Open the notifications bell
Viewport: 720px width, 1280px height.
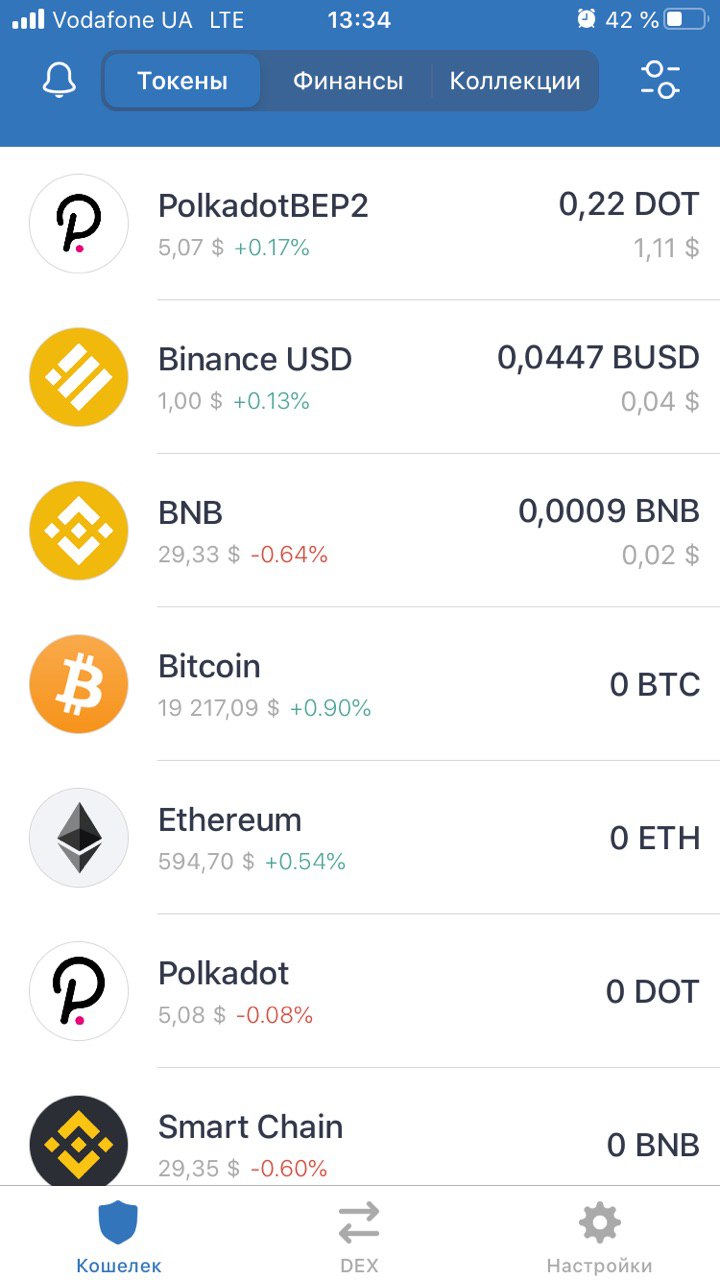(x=60, y=80)
